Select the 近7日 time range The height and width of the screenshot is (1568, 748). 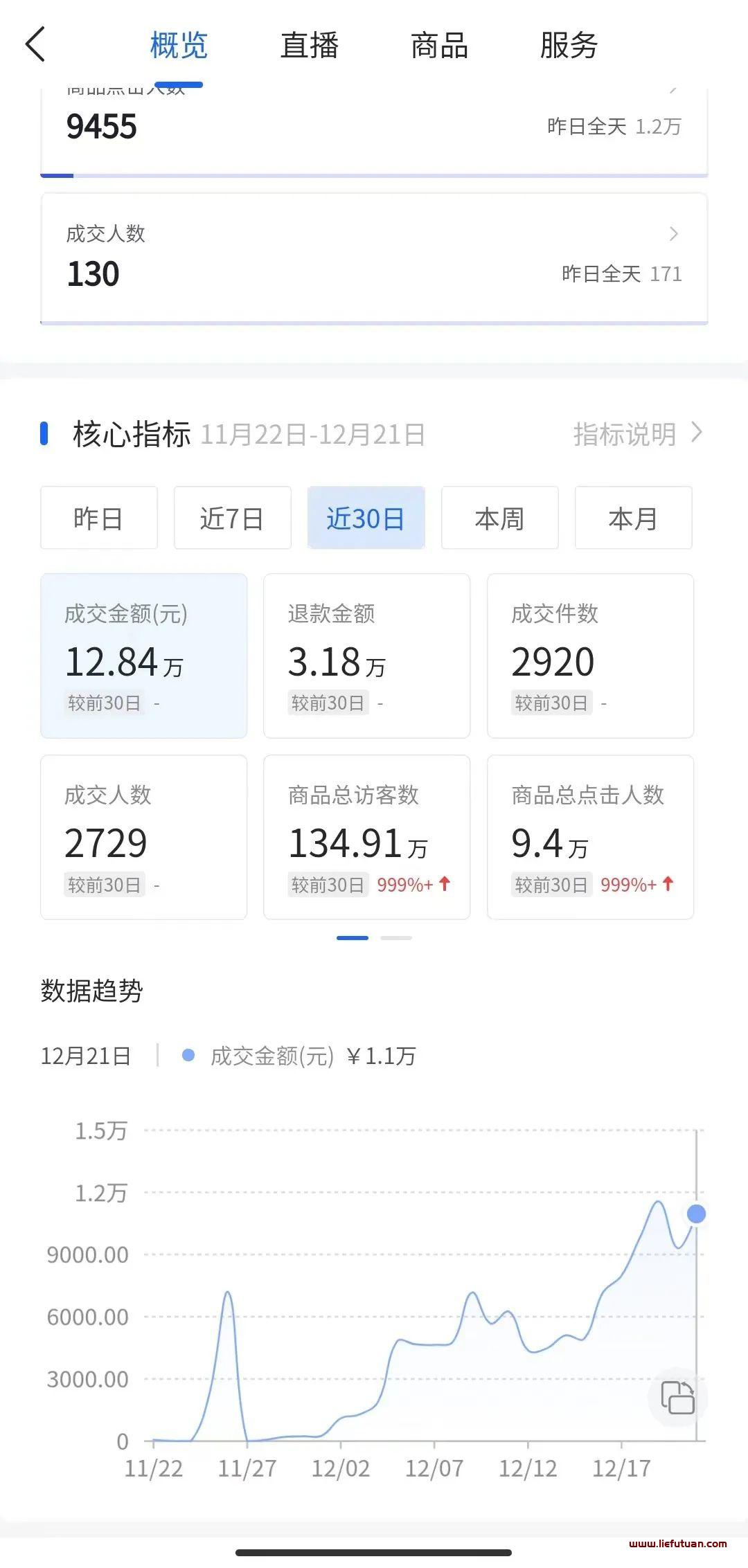pyautogui.click(x=233, y=518)
